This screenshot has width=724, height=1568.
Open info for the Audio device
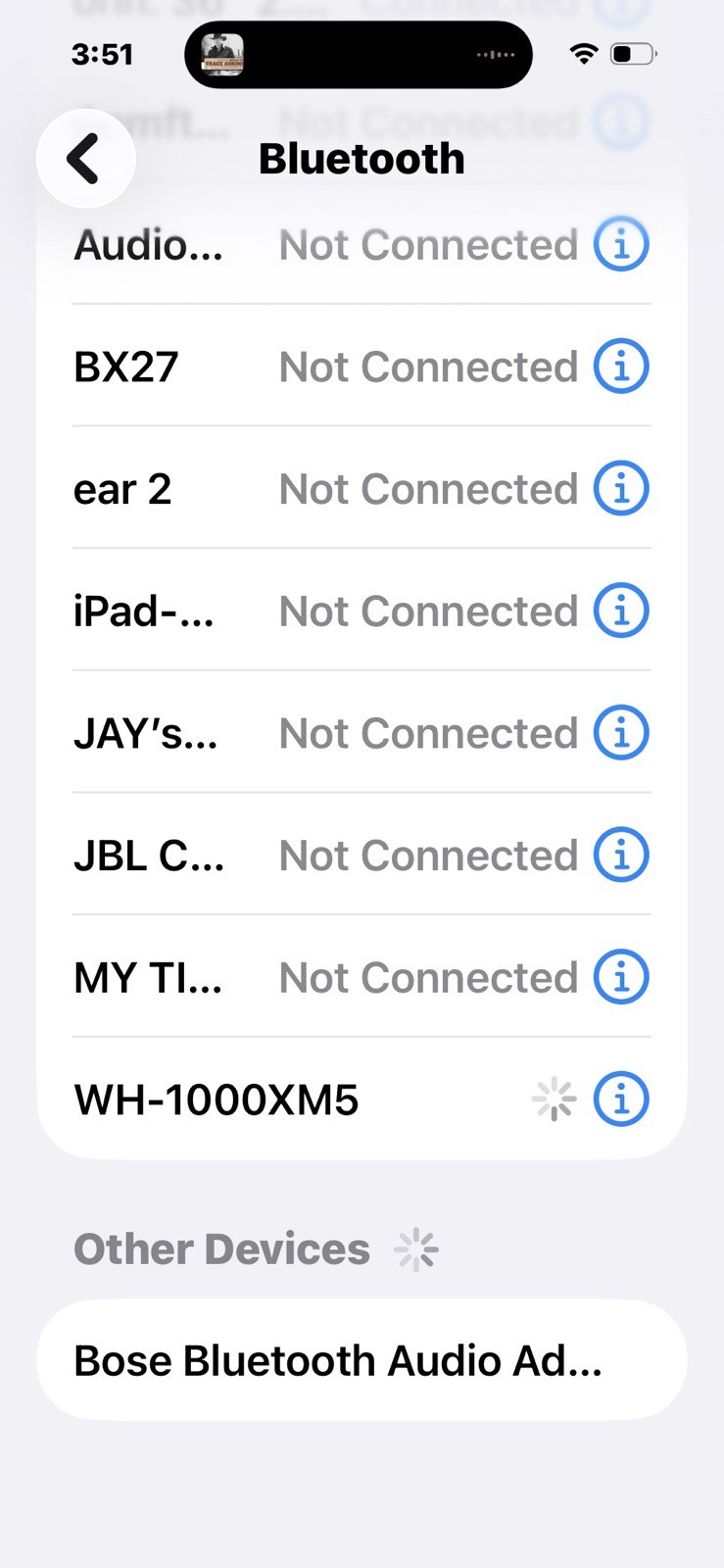(621, 245)
